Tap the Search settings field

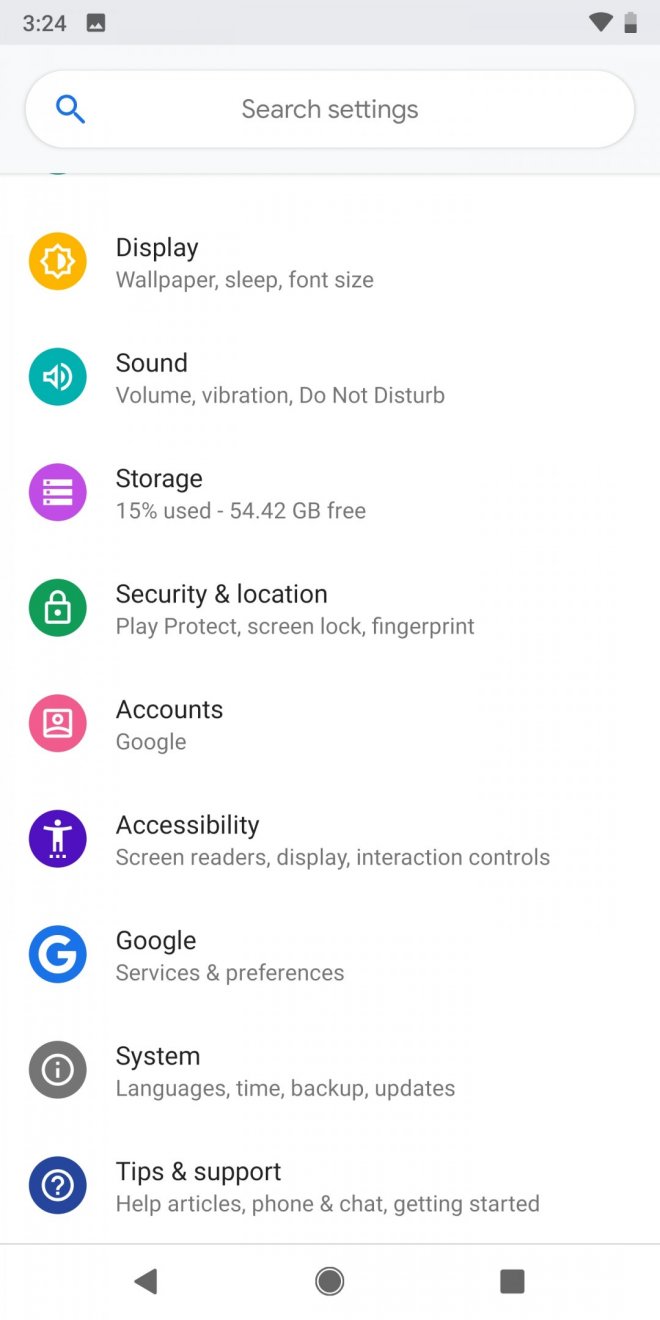coord(330,109)
